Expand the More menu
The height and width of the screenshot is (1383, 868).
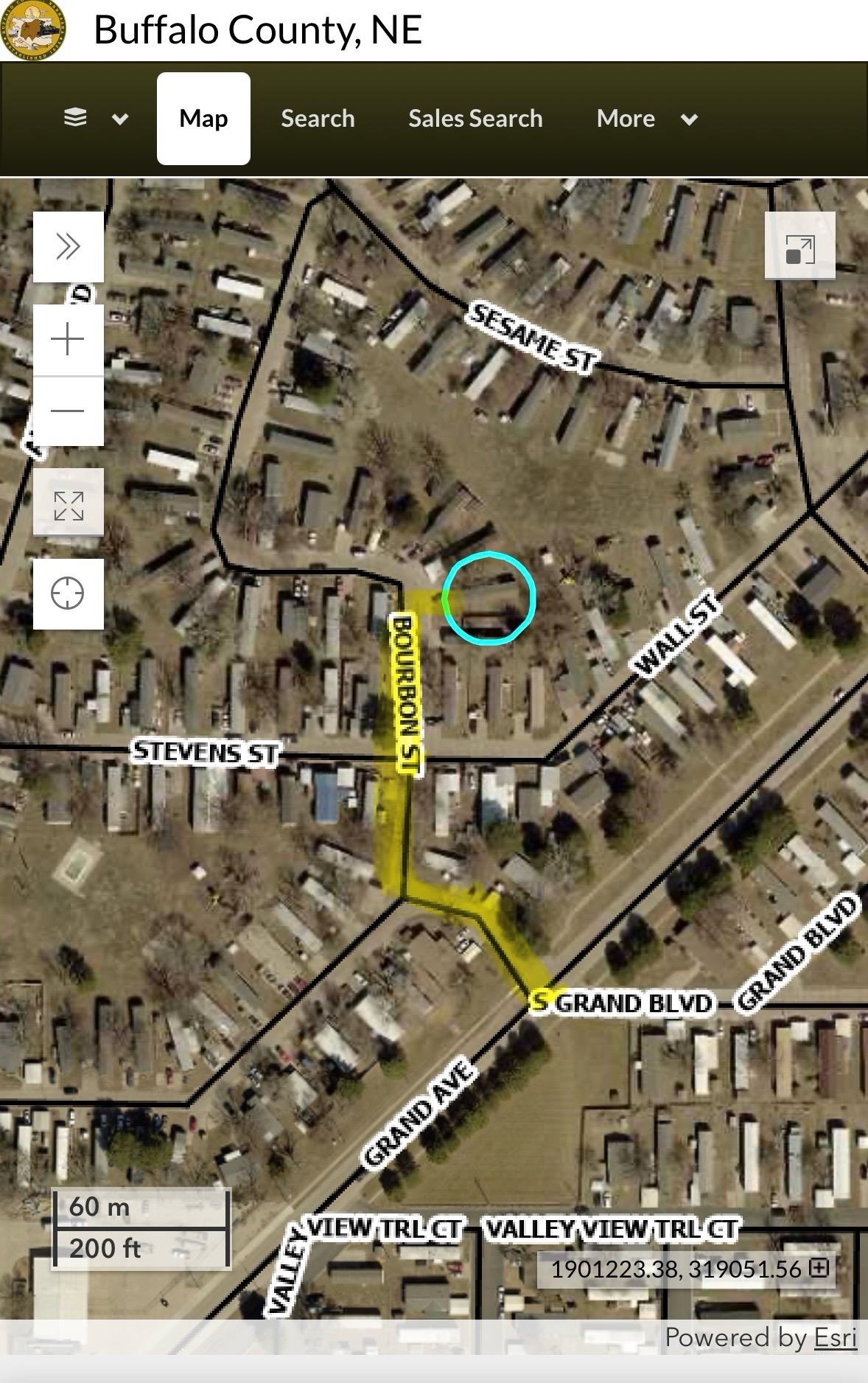coord(646,119)
